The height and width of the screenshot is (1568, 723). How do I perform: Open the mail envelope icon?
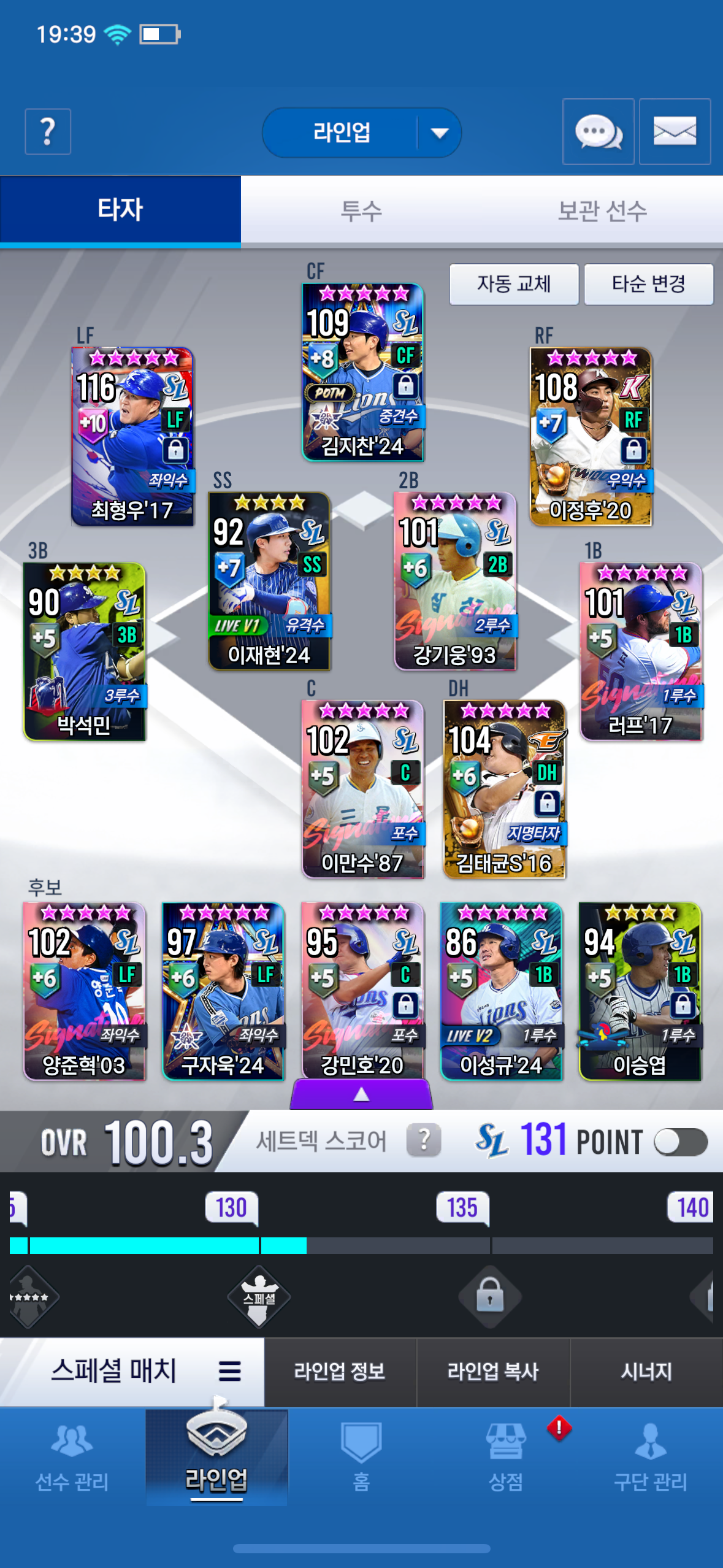[x=675, y=131]
